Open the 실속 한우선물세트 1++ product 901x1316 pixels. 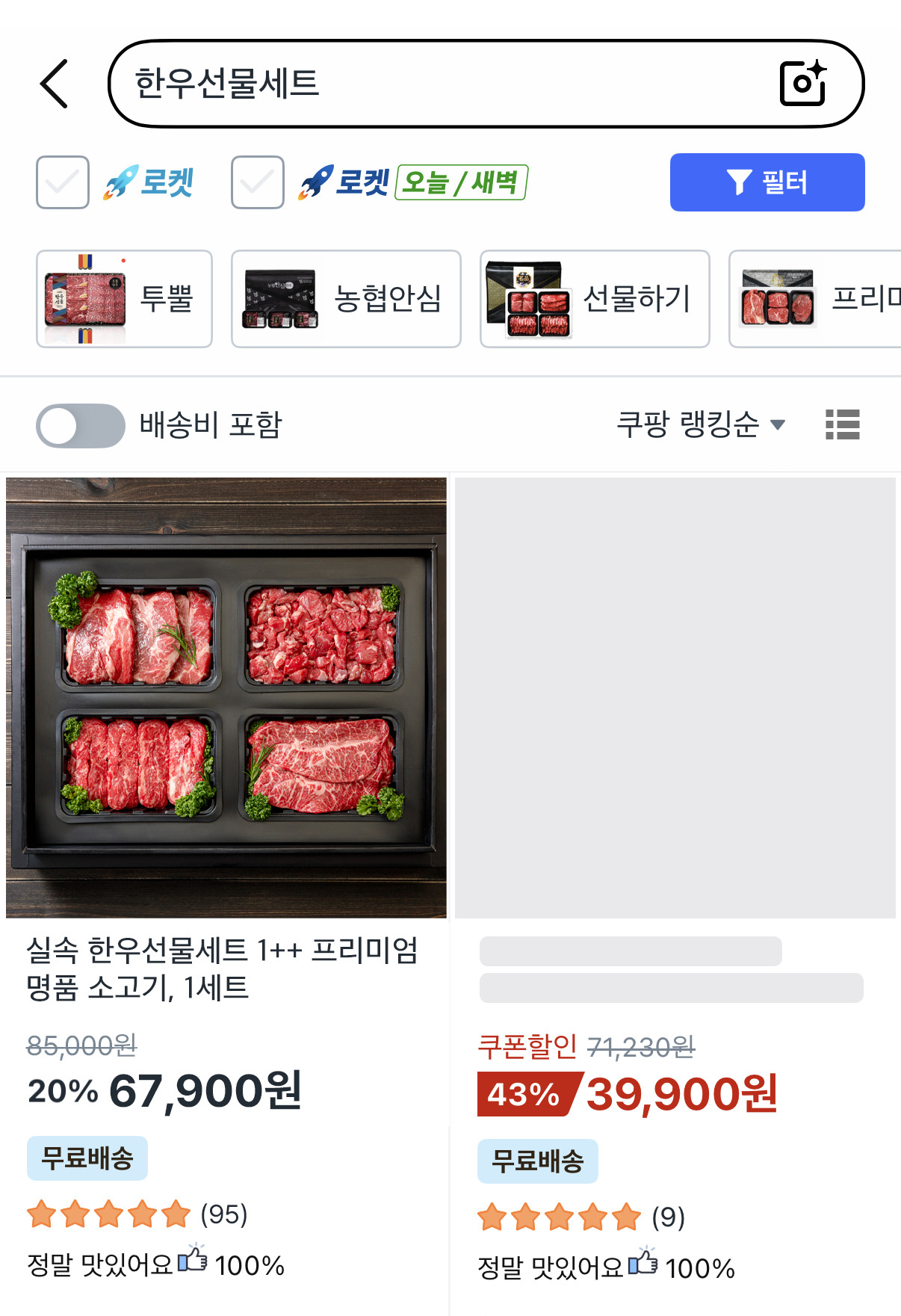coord(226,698)
